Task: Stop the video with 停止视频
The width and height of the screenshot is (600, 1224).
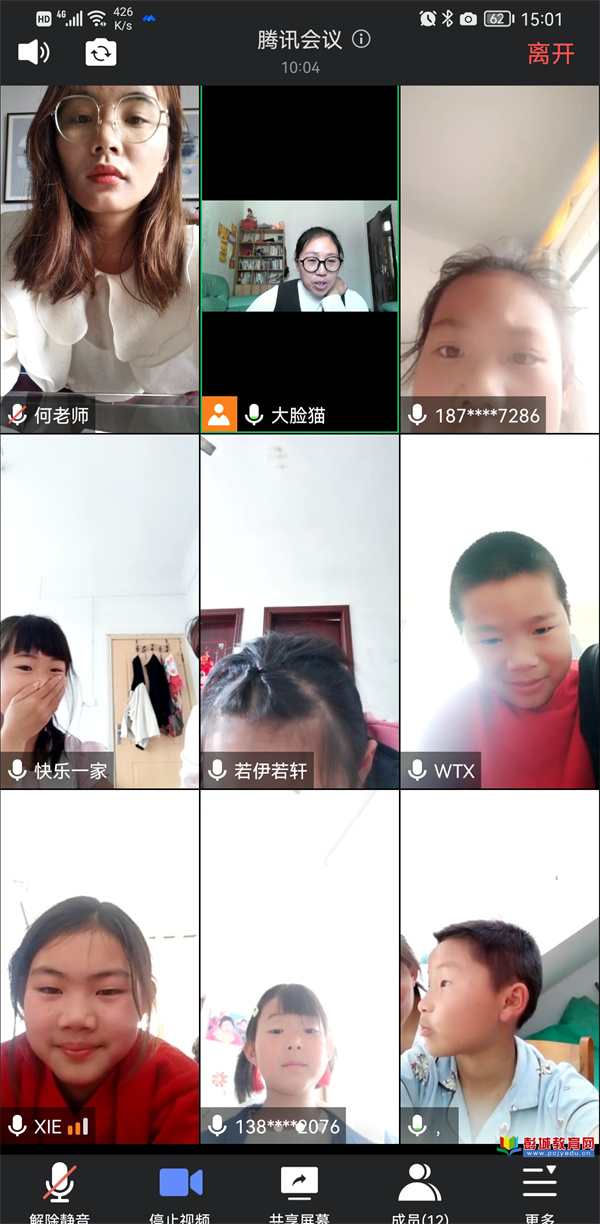Action: coord(180,1190)
